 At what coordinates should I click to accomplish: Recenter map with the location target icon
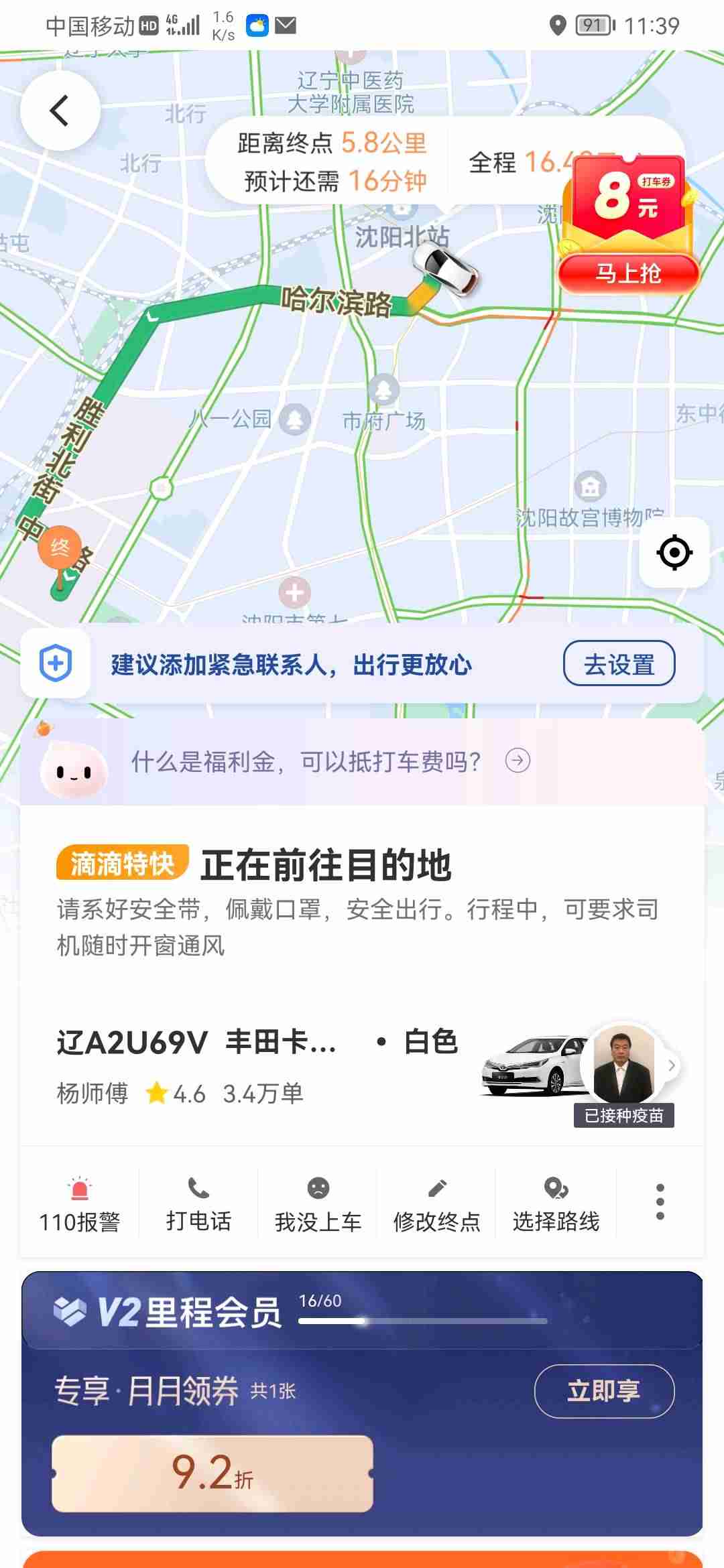(x=674, y=553)
